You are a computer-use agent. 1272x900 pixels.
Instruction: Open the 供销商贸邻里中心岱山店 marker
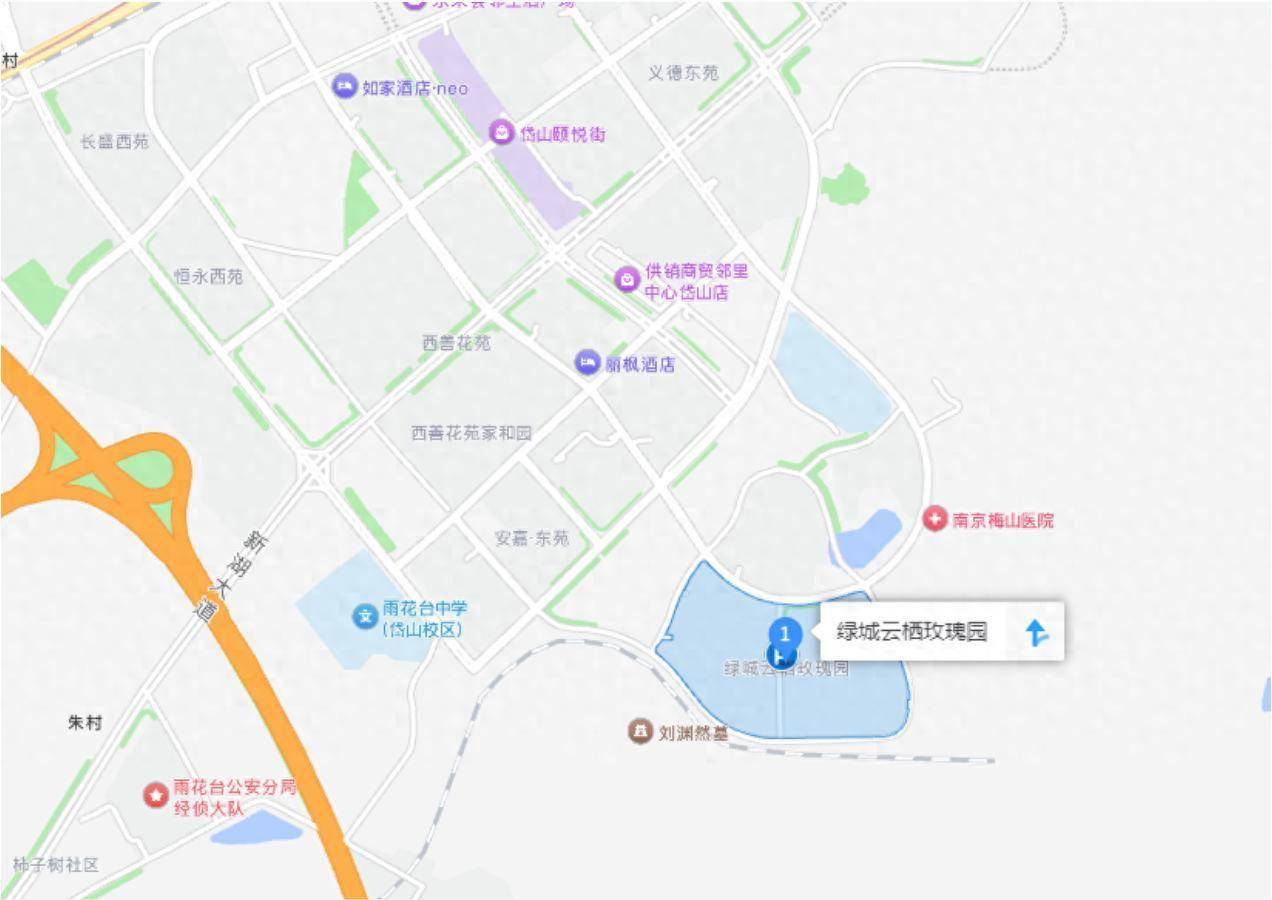(x=627, y=280)
